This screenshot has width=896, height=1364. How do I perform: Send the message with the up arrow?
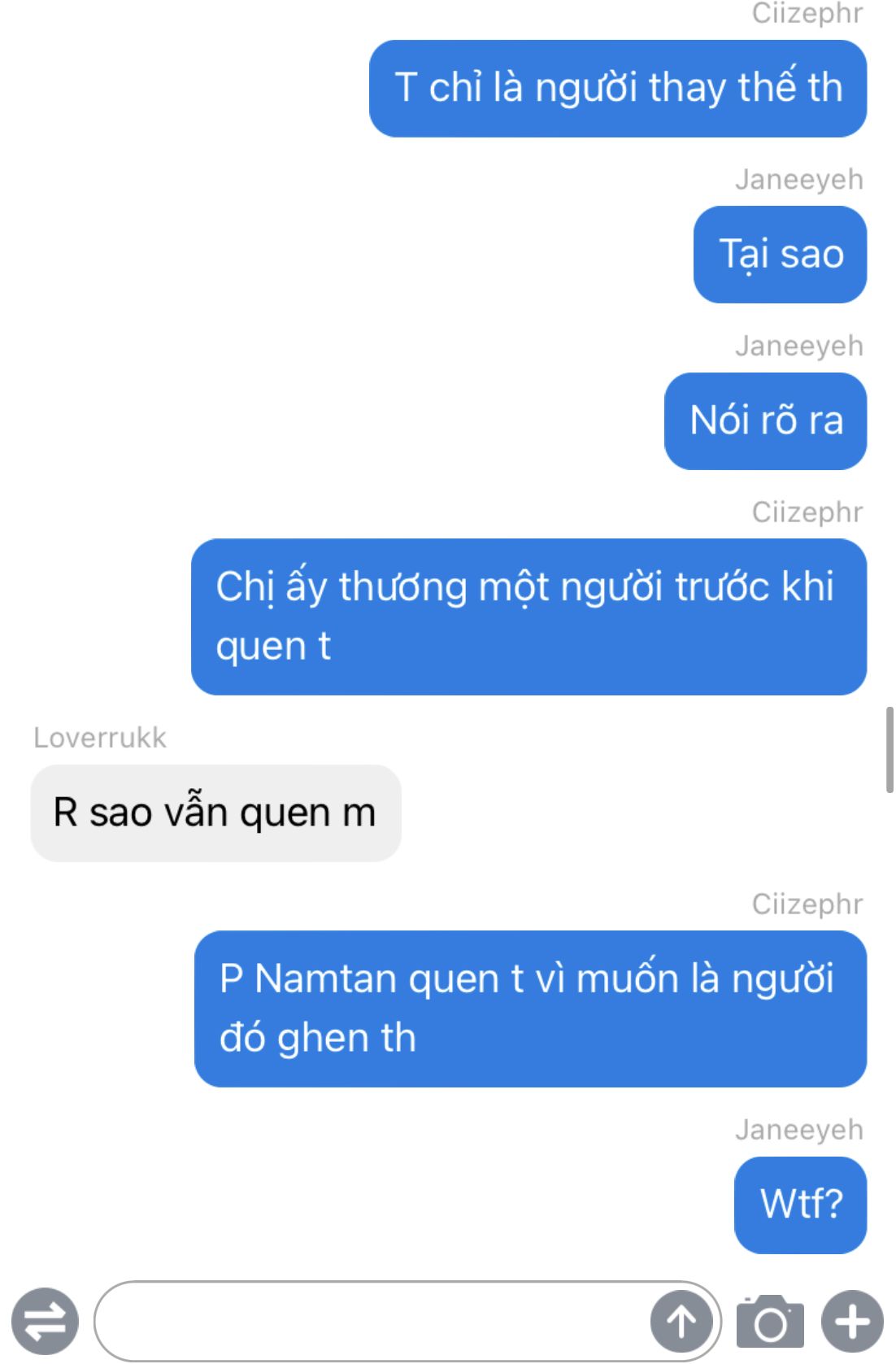681,1321
